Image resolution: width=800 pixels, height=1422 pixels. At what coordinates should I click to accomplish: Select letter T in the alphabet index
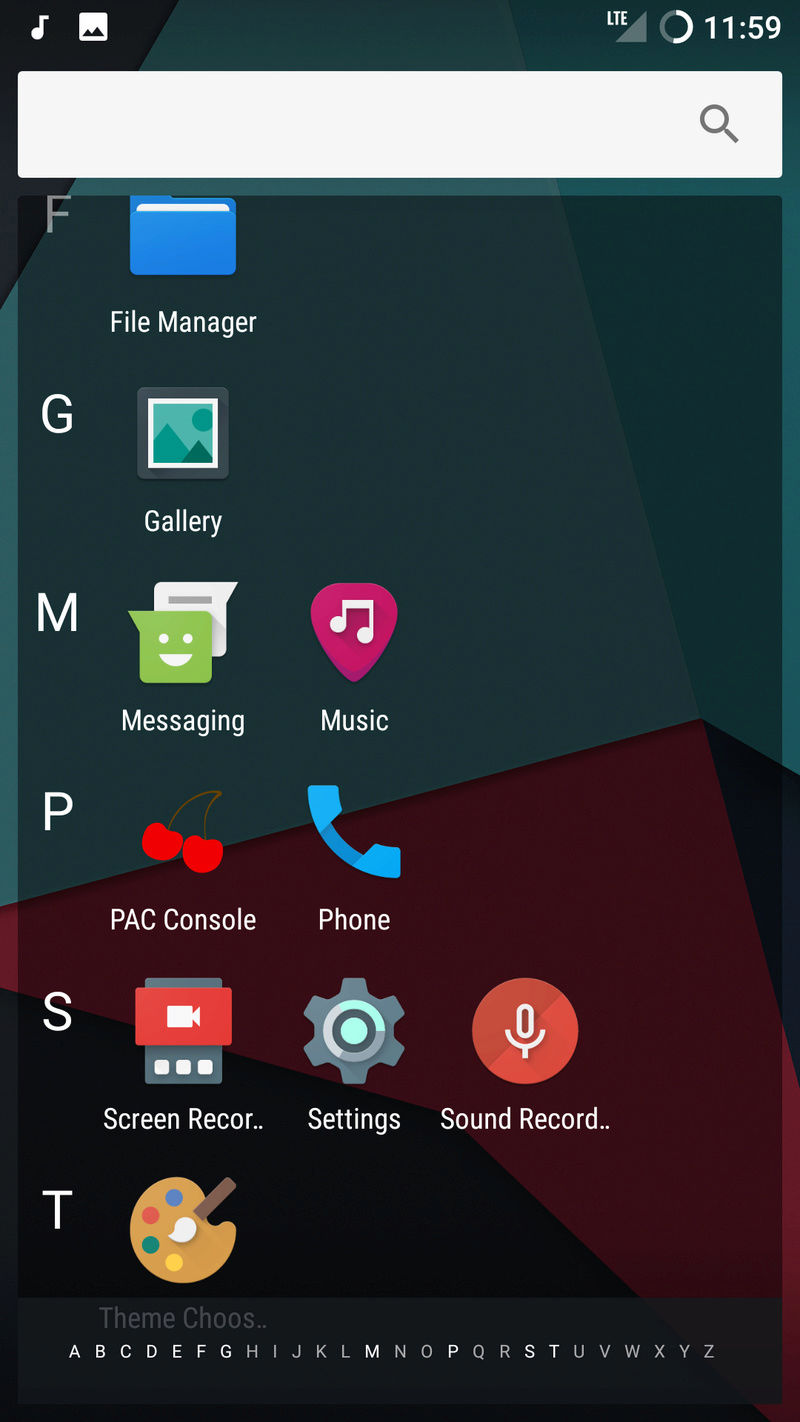[554, 1352]
